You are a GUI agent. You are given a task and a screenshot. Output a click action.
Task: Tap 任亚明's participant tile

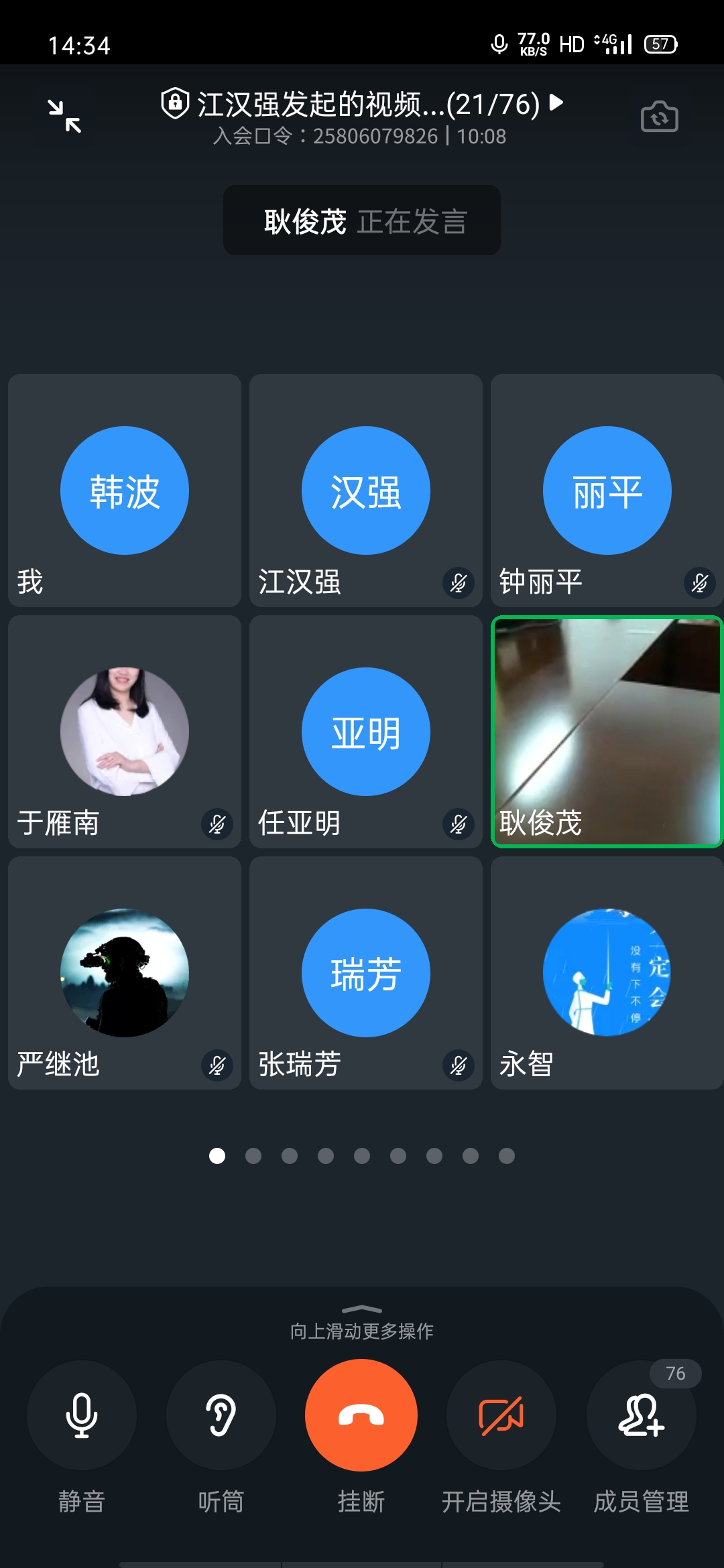(x=366, y=731)
